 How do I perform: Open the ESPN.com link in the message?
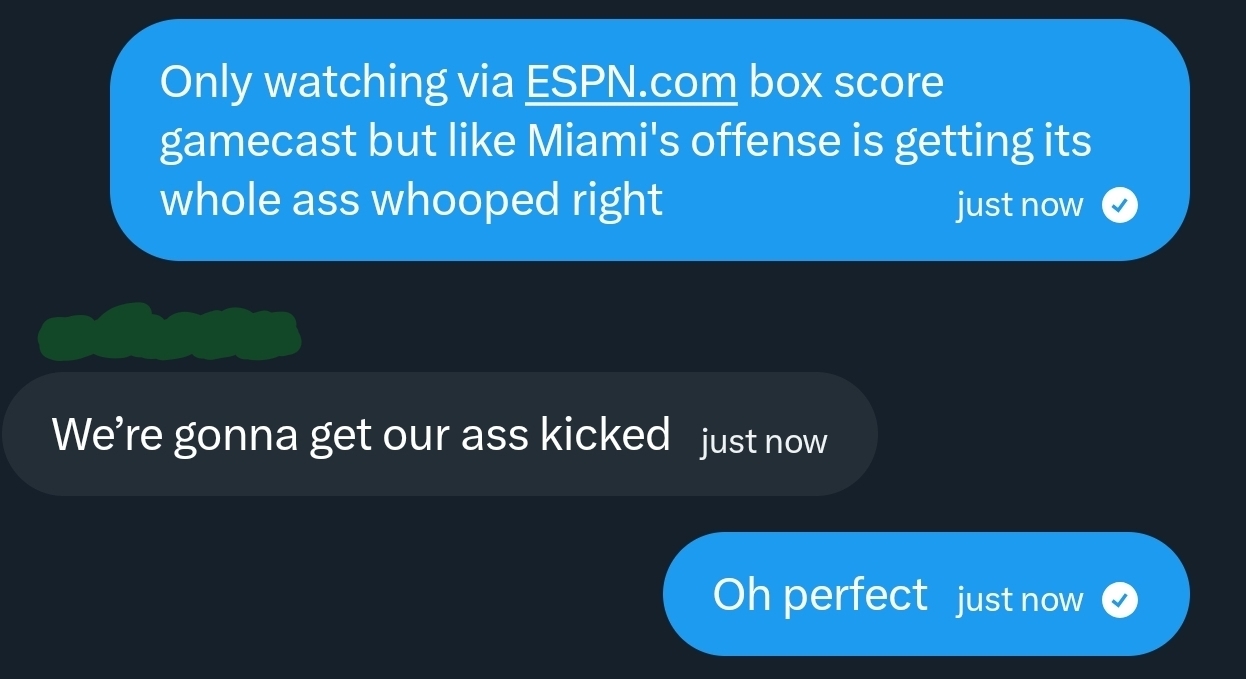(631, 82)
